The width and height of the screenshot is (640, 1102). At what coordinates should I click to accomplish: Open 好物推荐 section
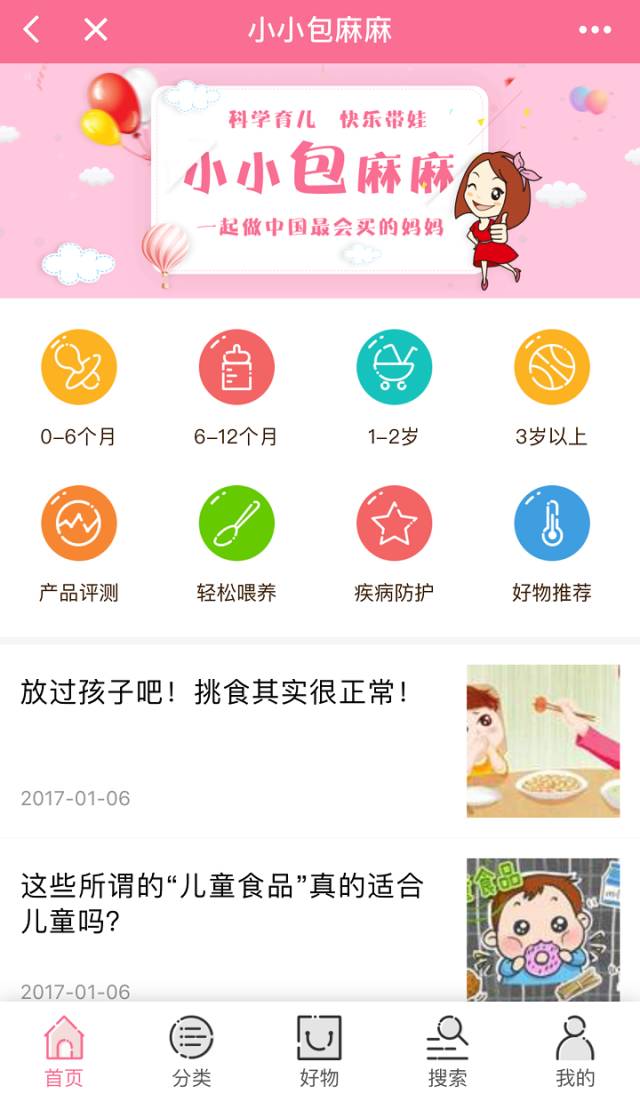pos(551,545)
